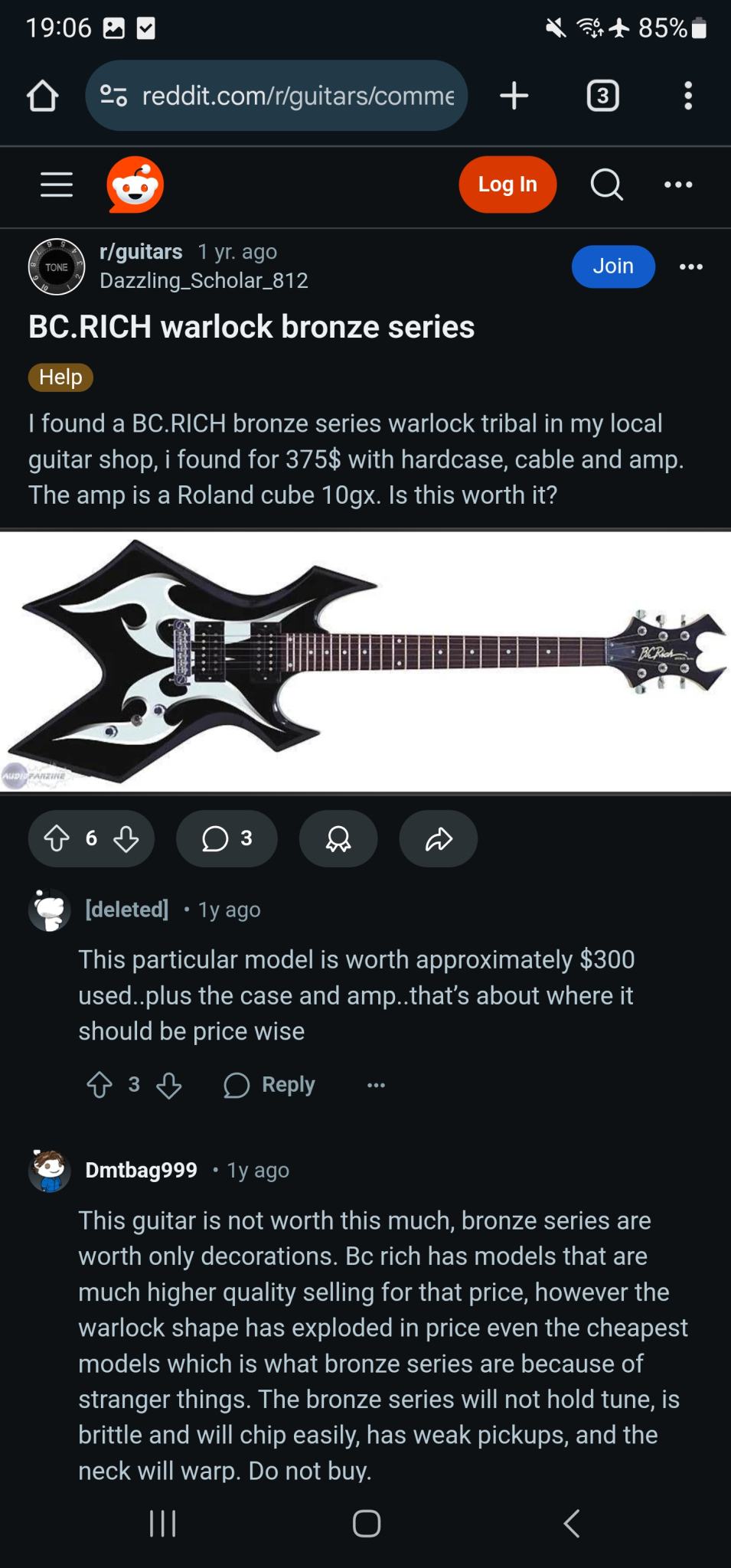Open a new browser tab

click(514, 96)
